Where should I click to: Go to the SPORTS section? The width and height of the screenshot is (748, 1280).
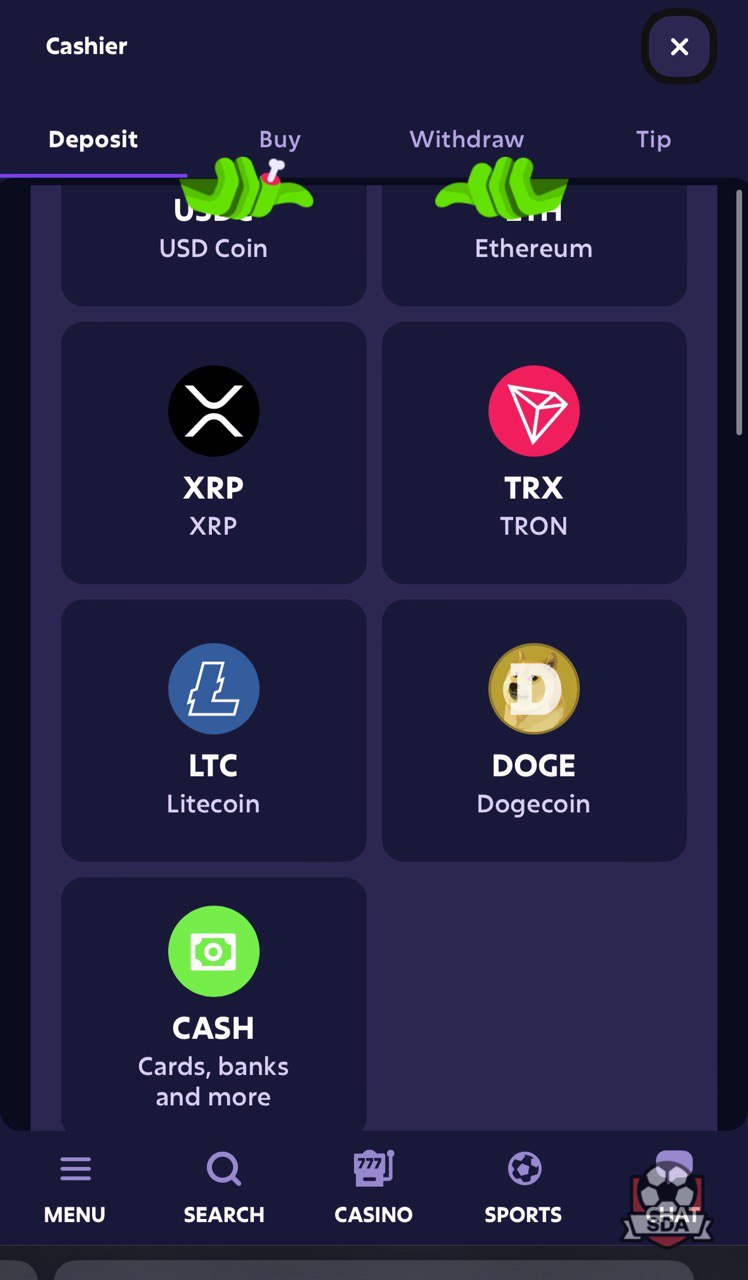coord(523,1190)
